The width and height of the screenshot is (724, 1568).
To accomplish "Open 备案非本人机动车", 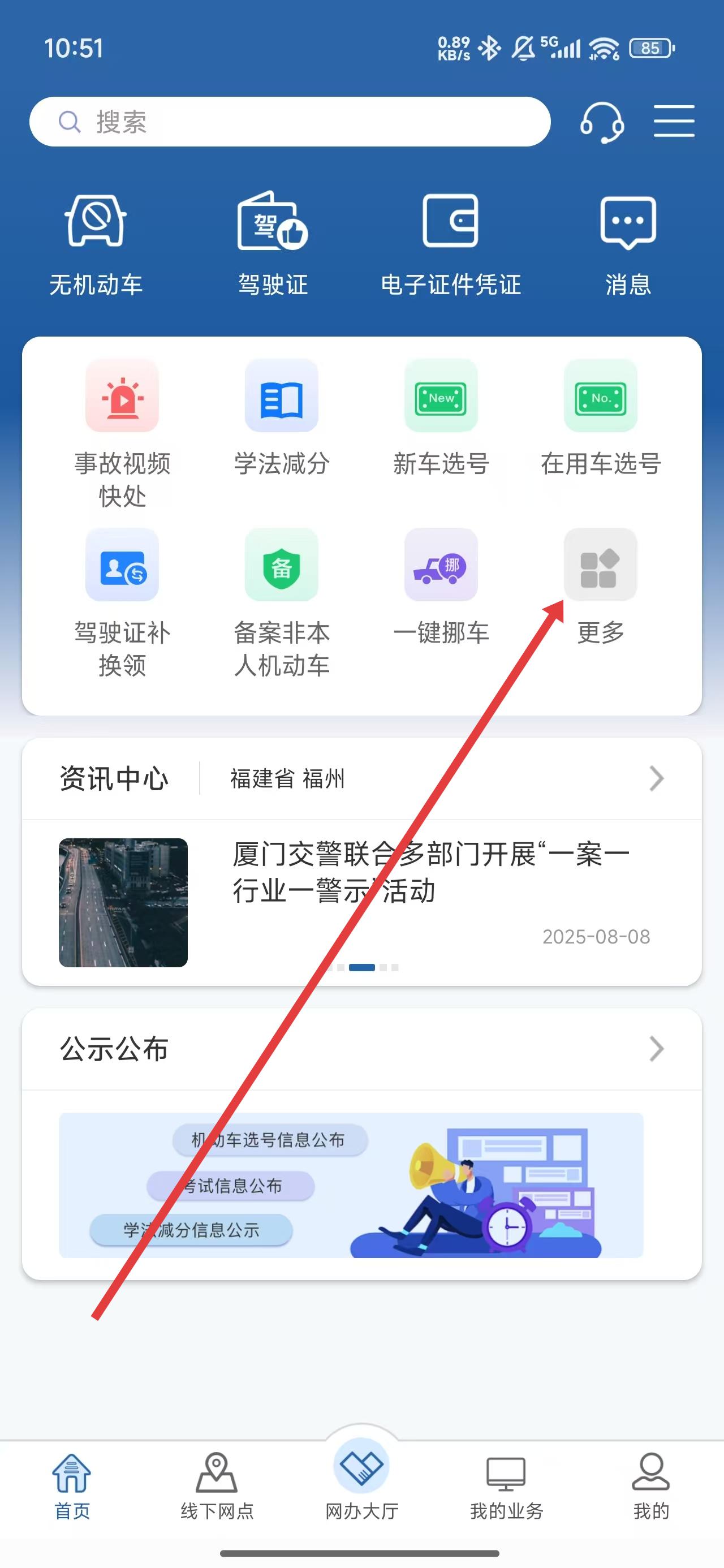I will (x=282, y=601).
